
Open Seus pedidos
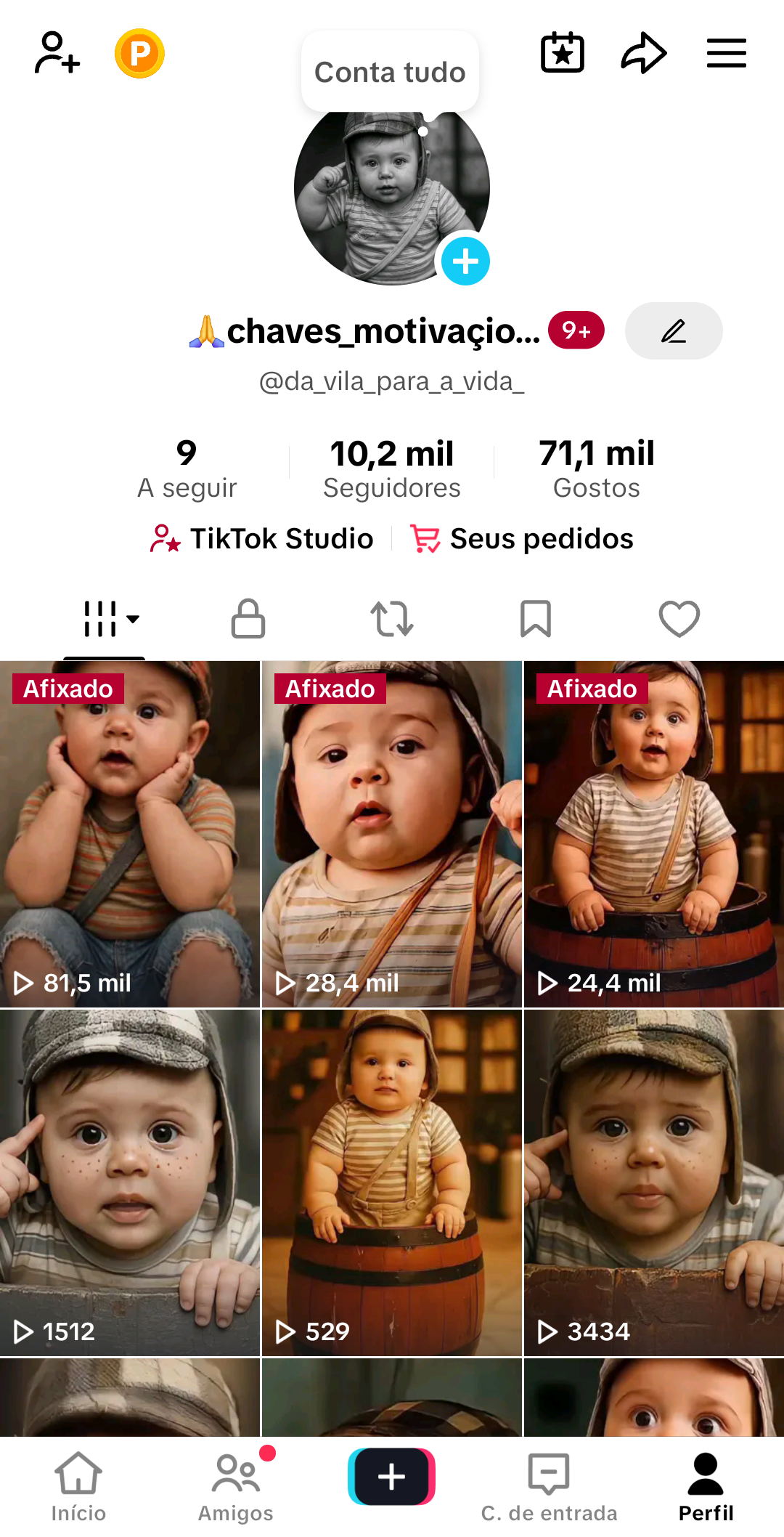[x=522, y=539]
